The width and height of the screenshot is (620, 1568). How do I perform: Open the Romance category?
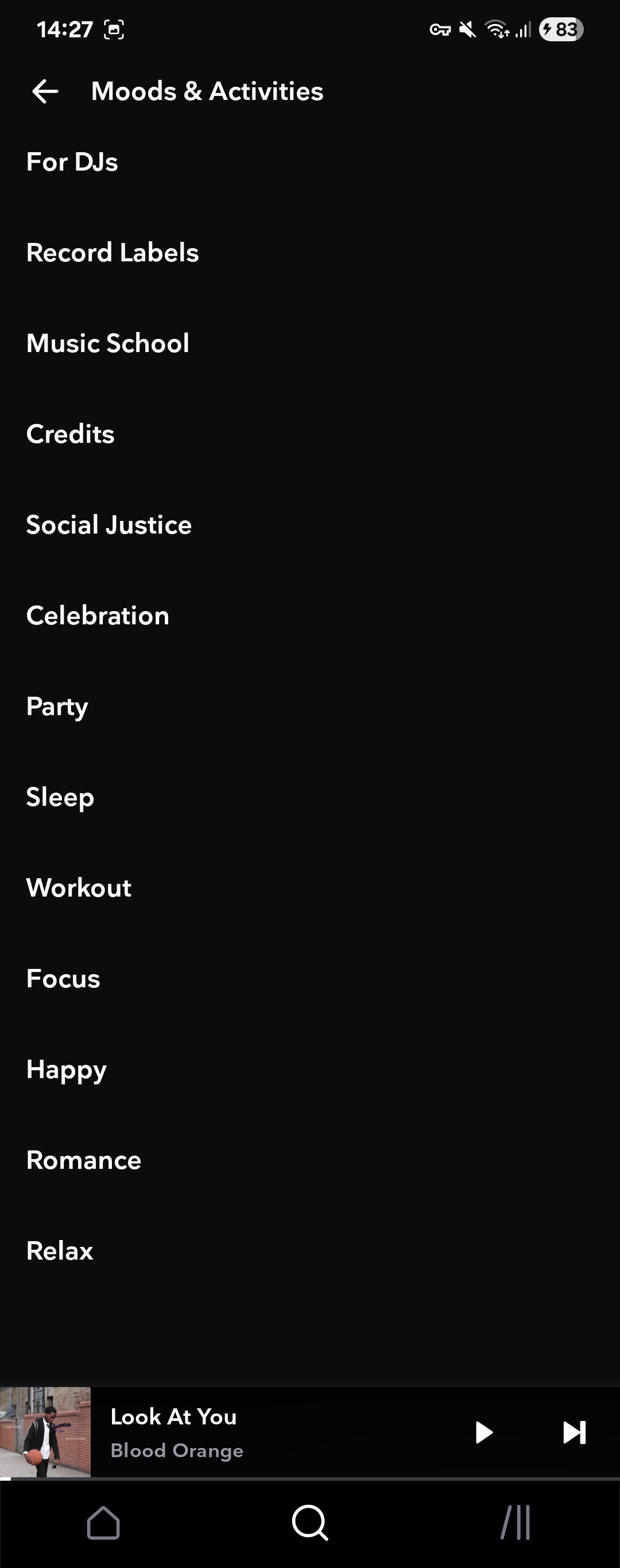(84, 1160)
